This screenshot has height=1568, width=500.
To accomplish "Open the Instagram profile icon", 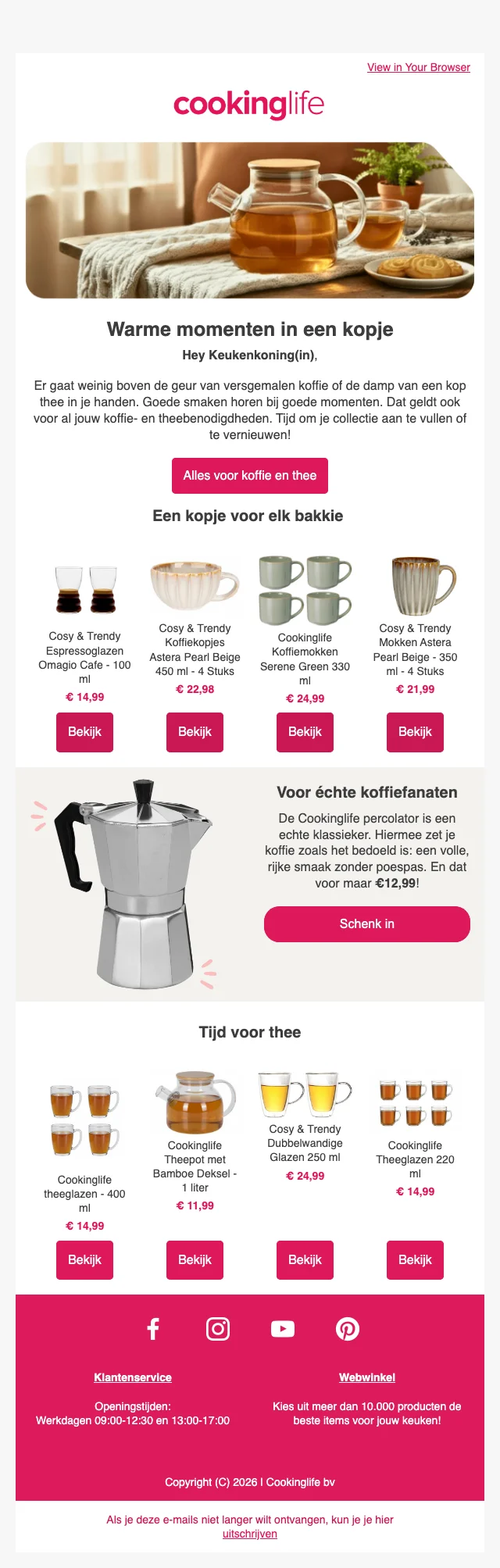I will tap(218, 1329).
